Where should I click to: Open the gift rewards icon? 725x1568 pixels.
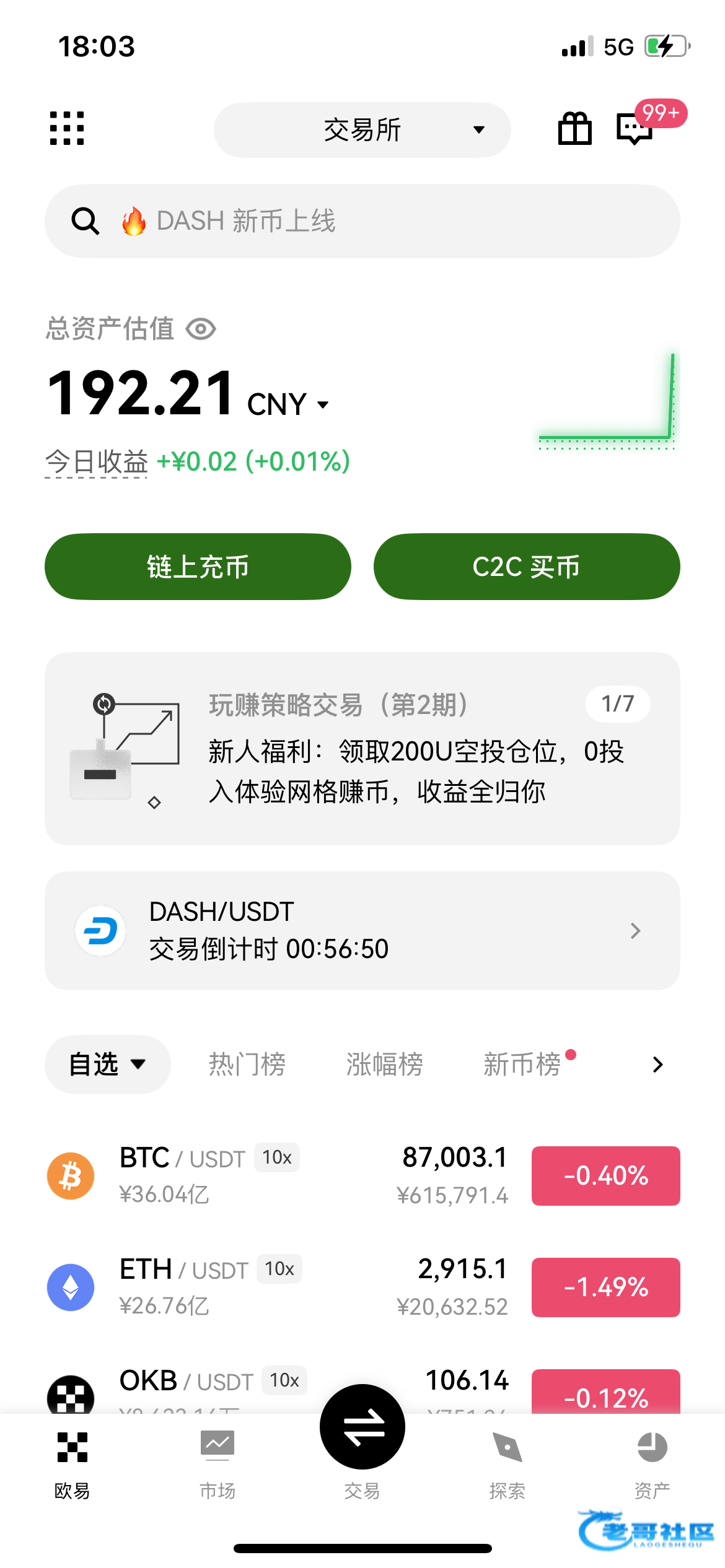click(x=574, y=129)
